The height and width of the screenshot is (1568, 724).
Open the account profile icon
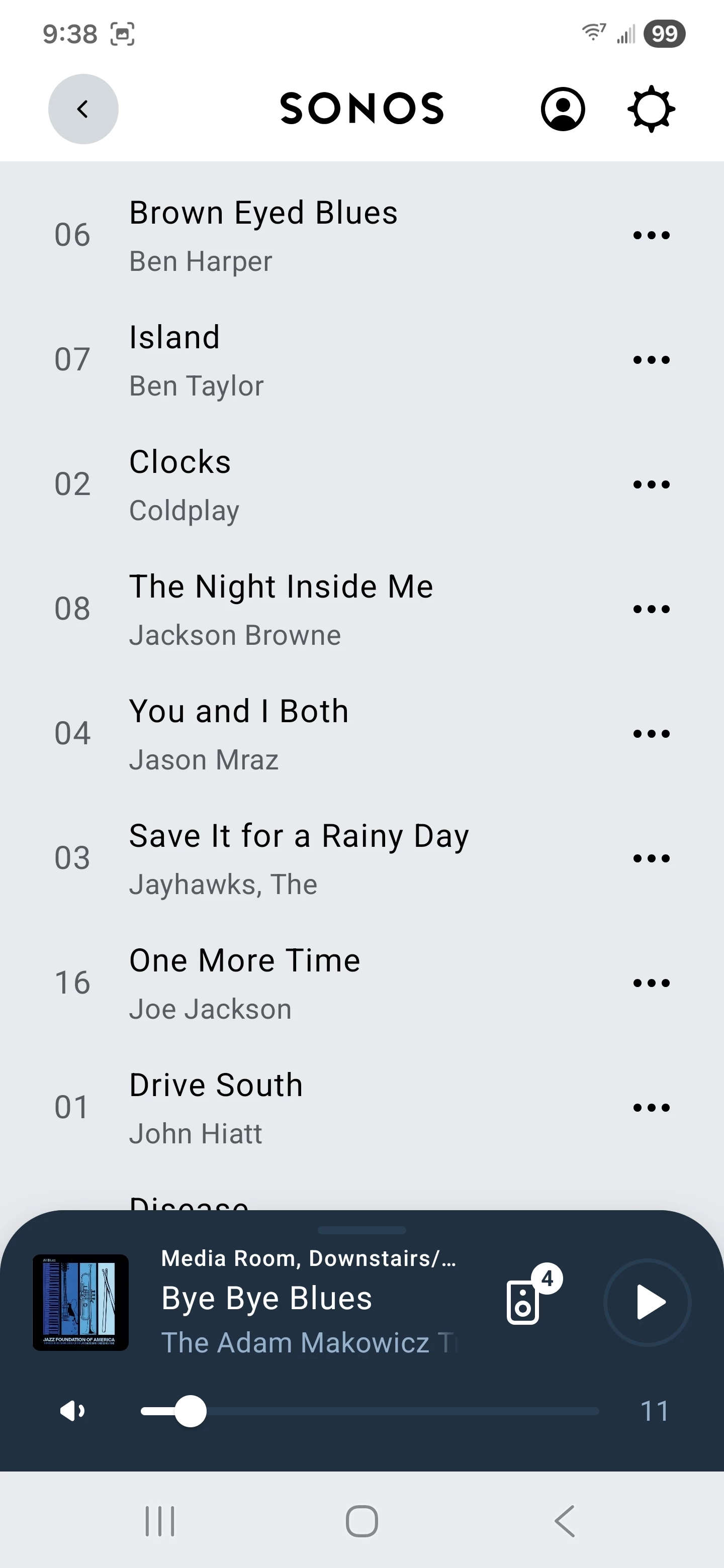click(x=563, y=109)
